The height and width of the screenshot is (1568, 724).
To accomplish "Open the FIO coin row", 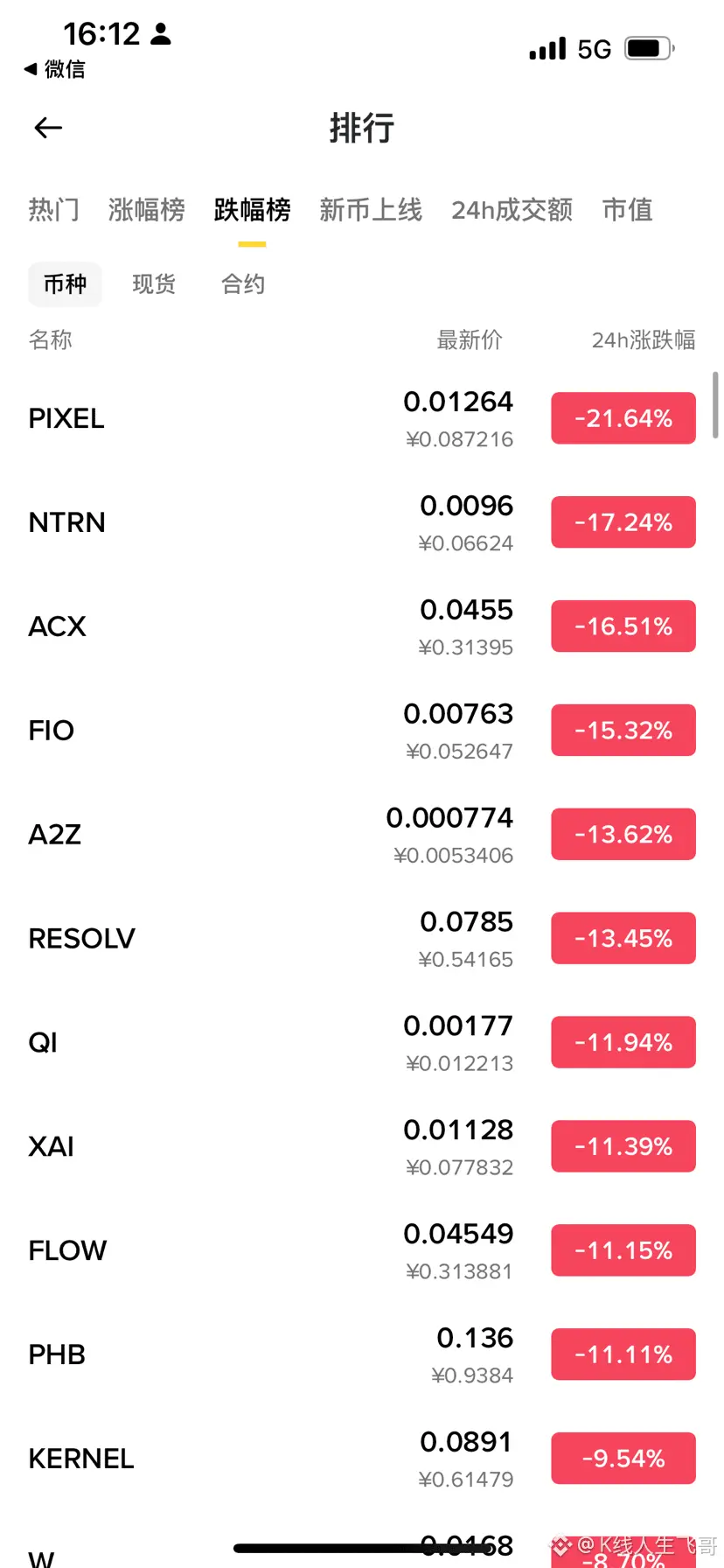I will (52, 731).
